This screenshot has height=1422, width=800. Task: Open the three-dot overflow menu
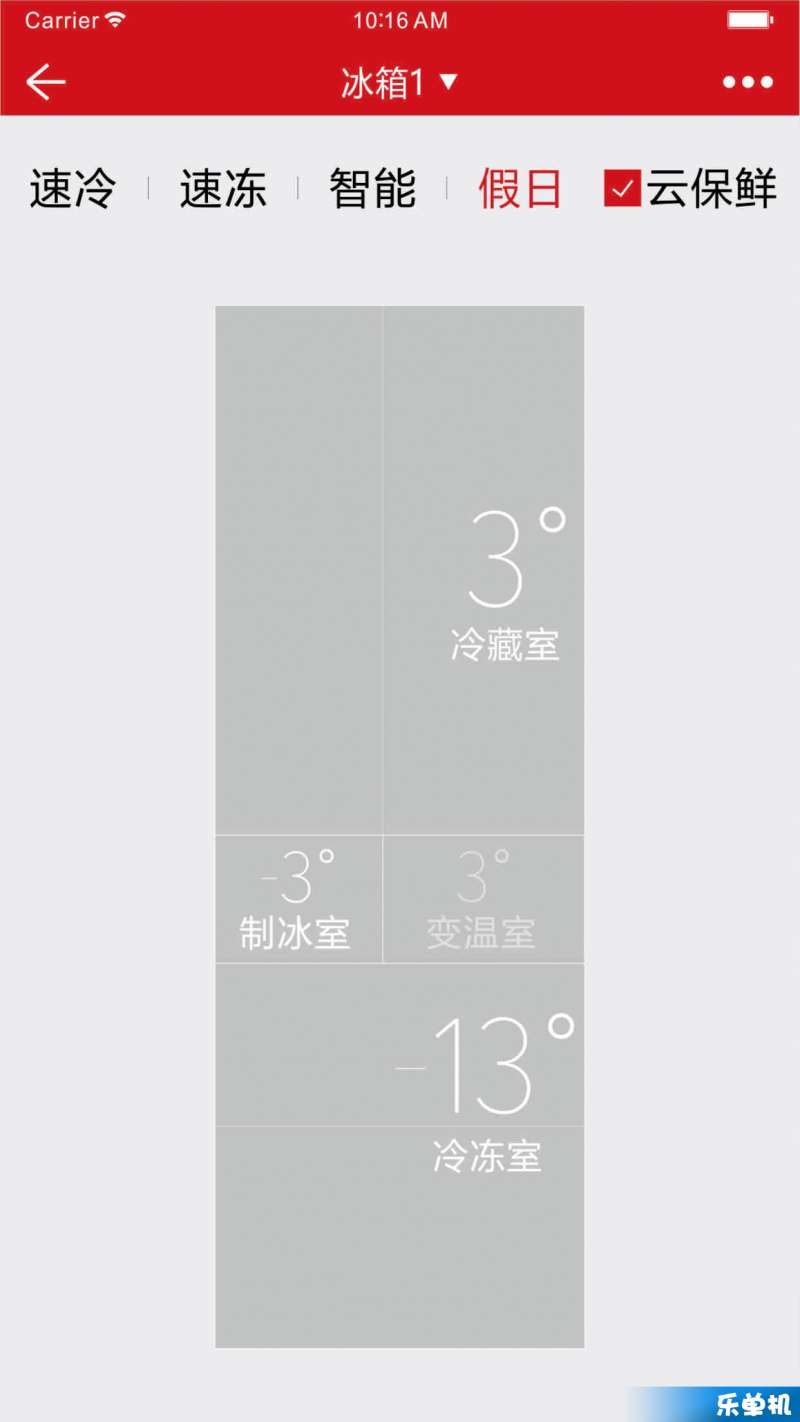[748, 83]
